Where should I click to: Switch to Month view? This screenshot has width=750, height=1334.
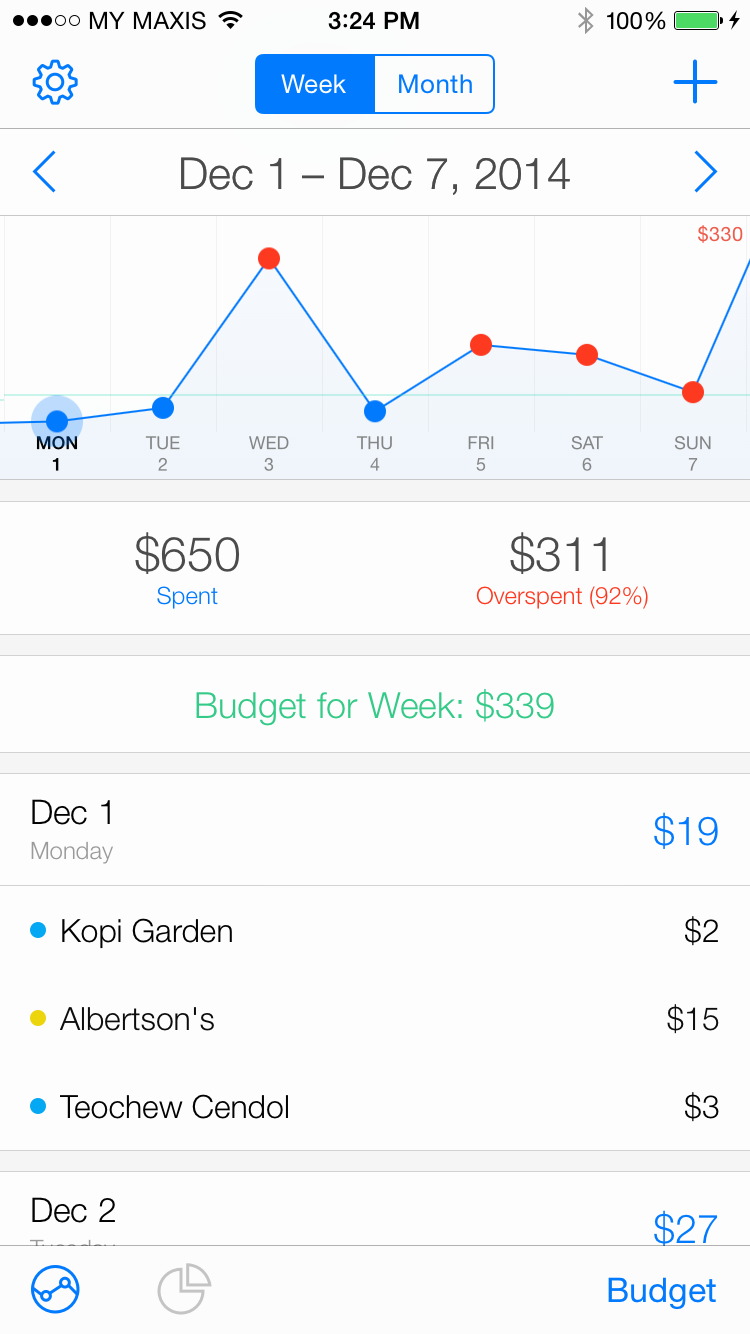[x=434, y=84]
